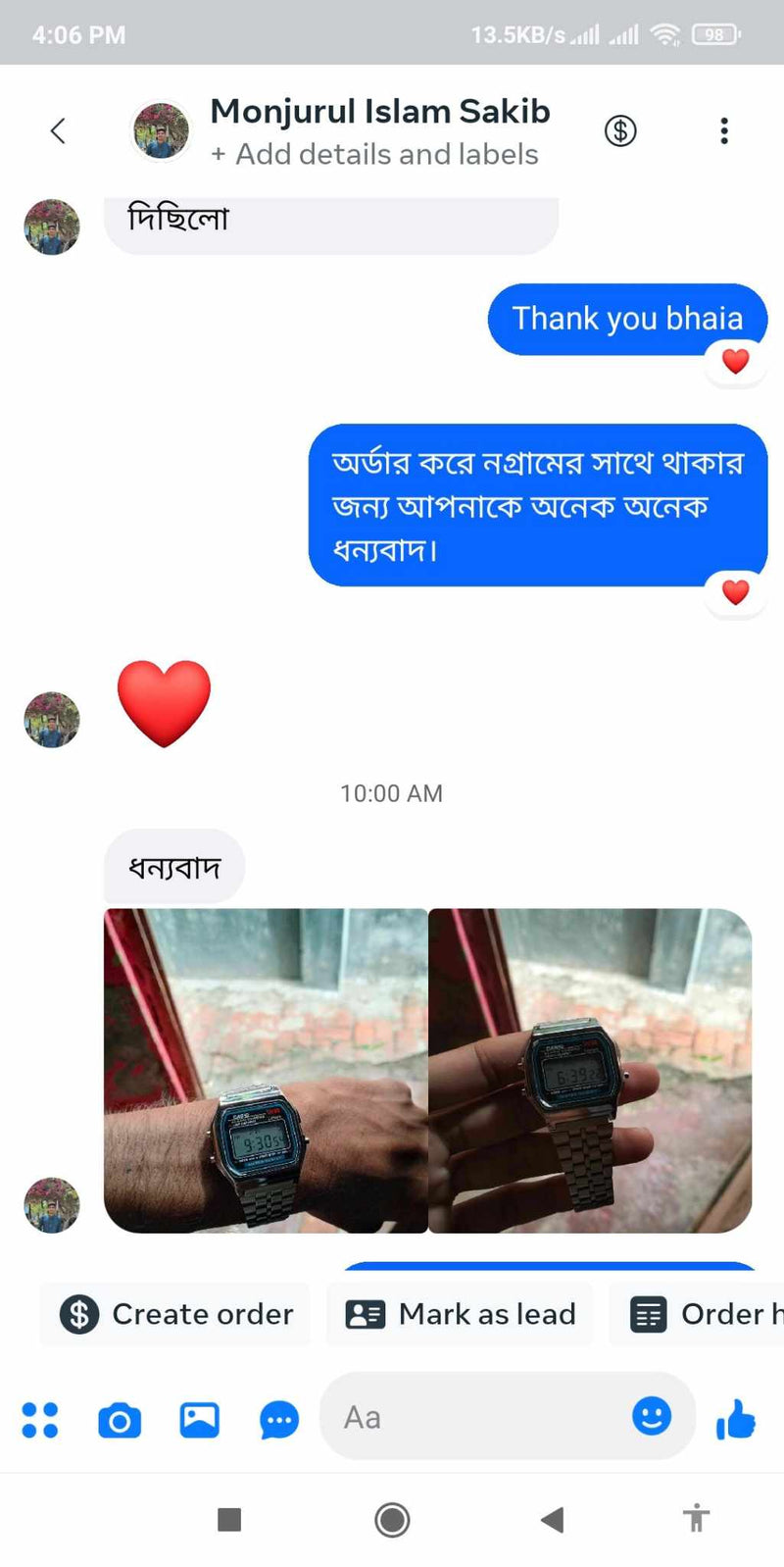Tap Add details and labels

click(x=374, y=155)
